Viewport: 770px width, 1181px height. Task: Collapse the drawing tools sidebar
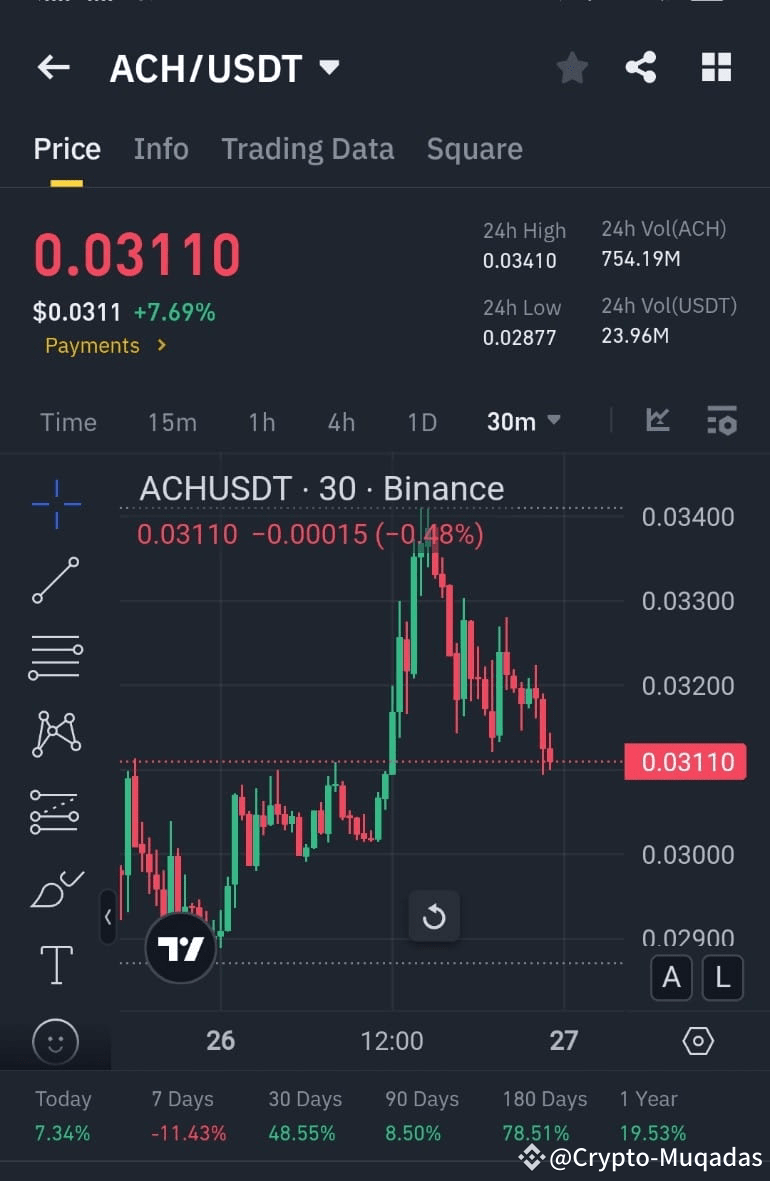[x=108, y=917]
